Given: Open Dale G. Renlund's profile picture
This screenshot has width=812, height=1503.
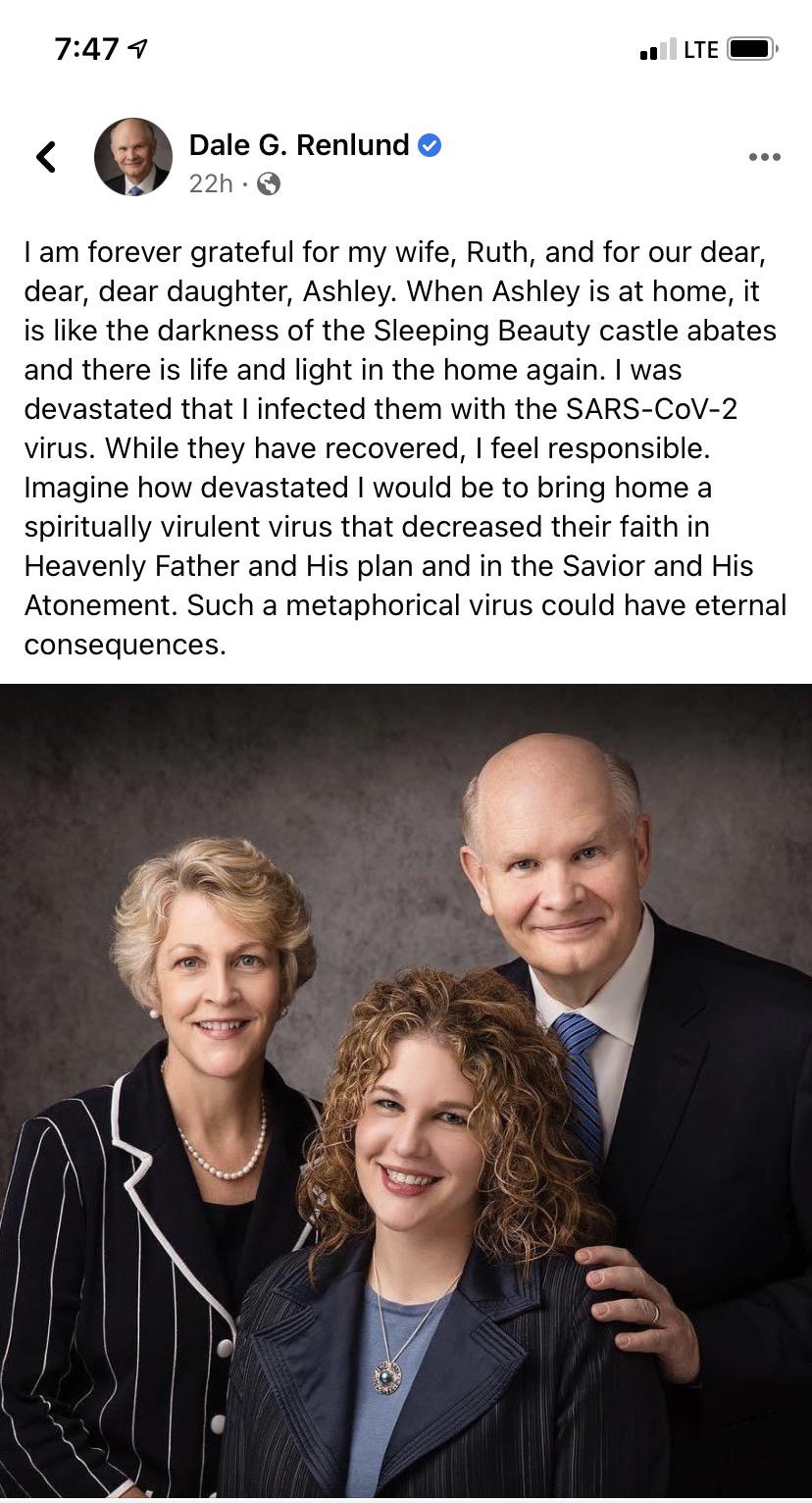Looking at the screenshot, I should 133,157.
